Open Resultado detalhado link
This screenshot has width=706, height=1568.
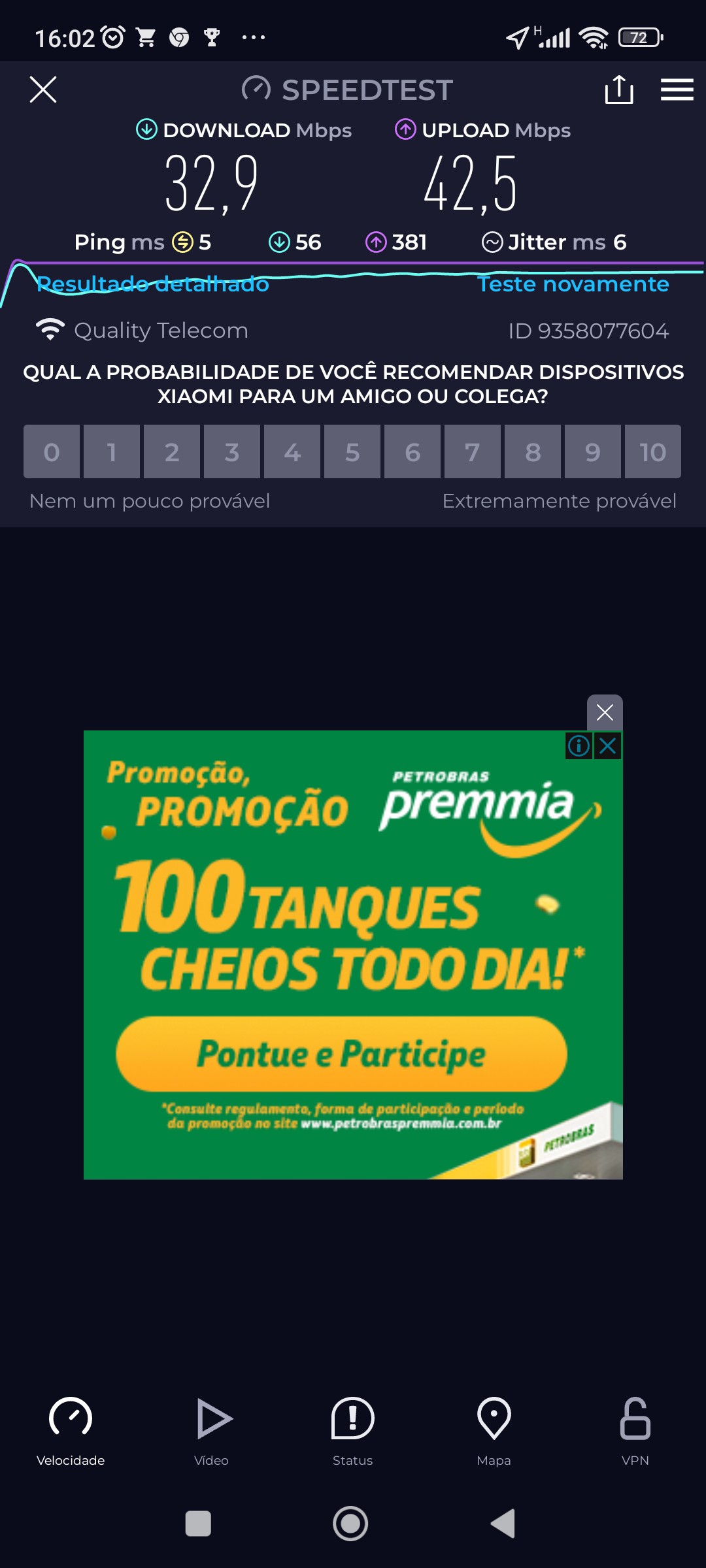(x=153, y=284)
